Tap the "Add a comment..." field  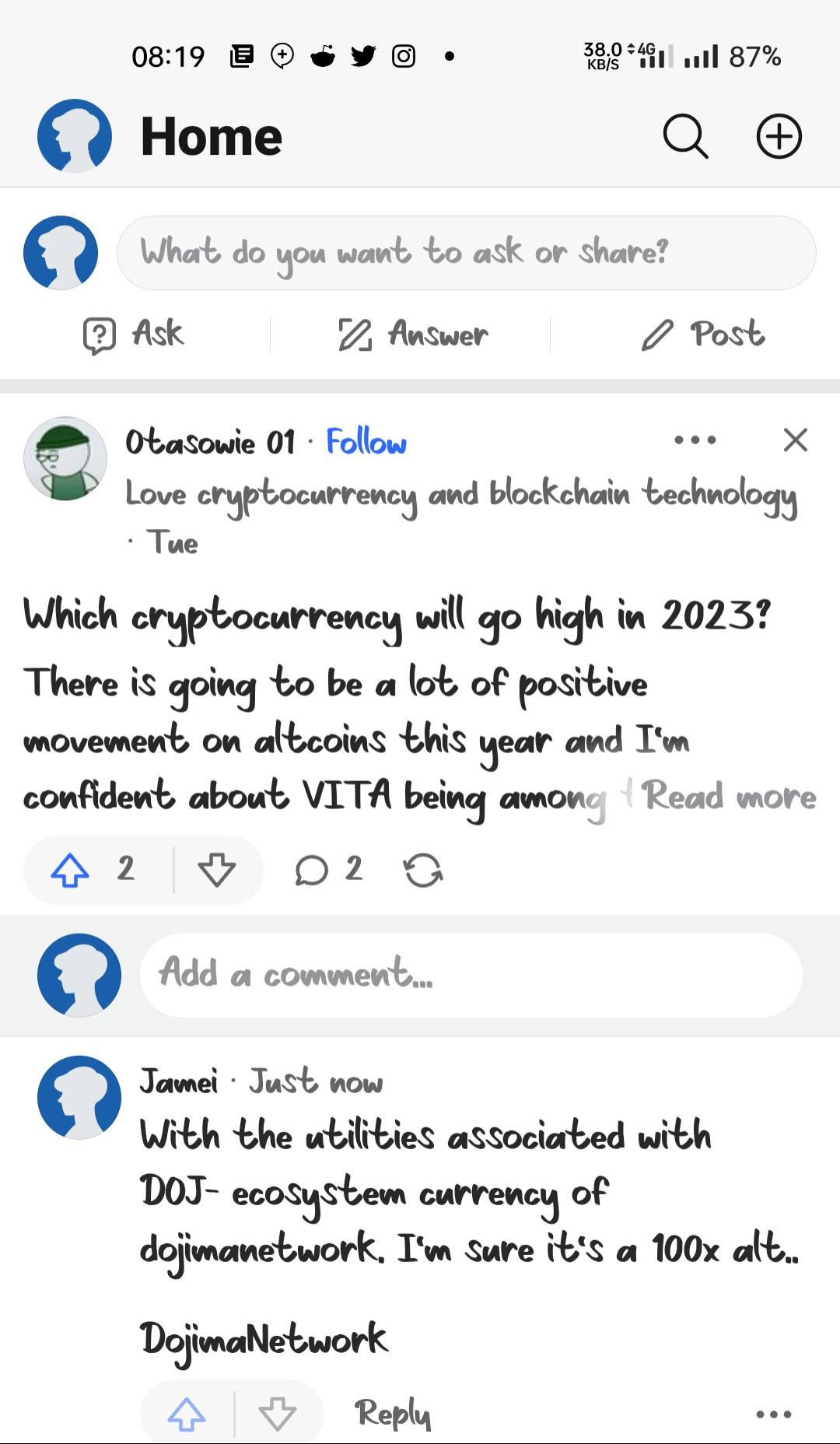pos(471,975)
